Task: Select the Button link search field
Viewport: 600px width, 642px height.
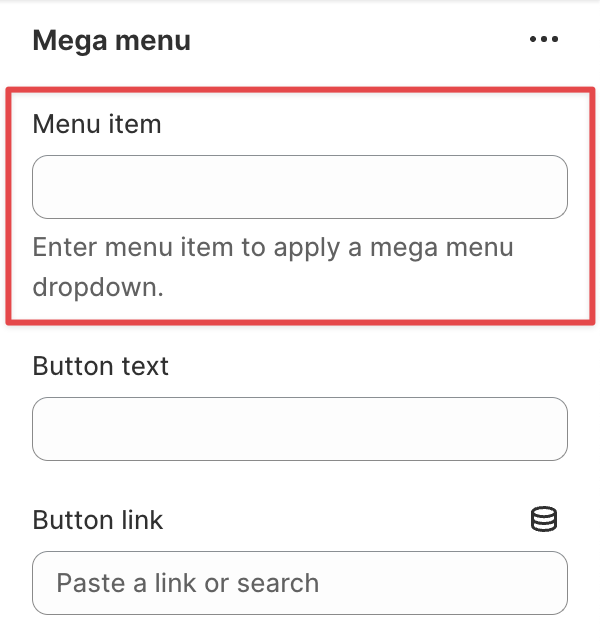Action: (x=300, y=582)
